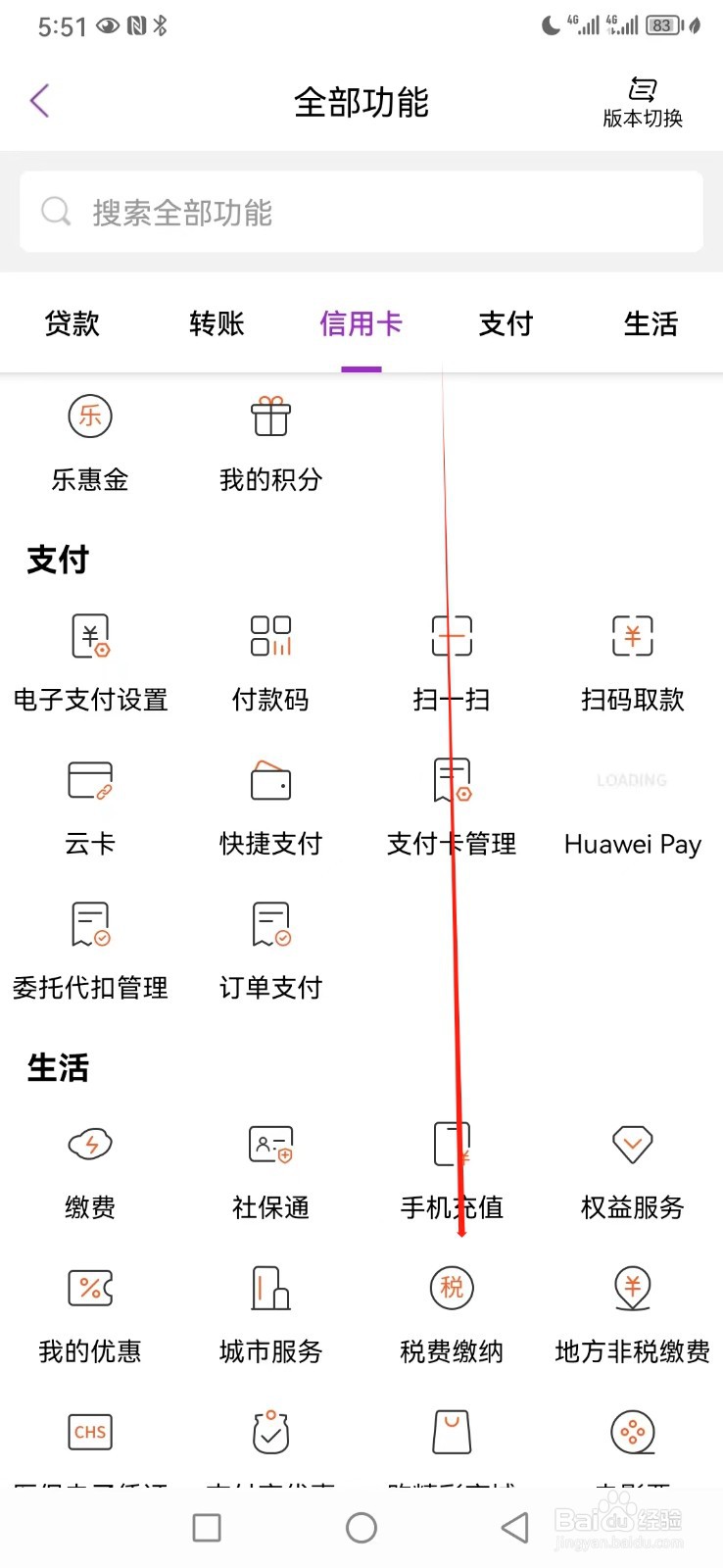Open 扫码取款 scan-to-withdraw

pyautogui.click(x=632, y=661)
